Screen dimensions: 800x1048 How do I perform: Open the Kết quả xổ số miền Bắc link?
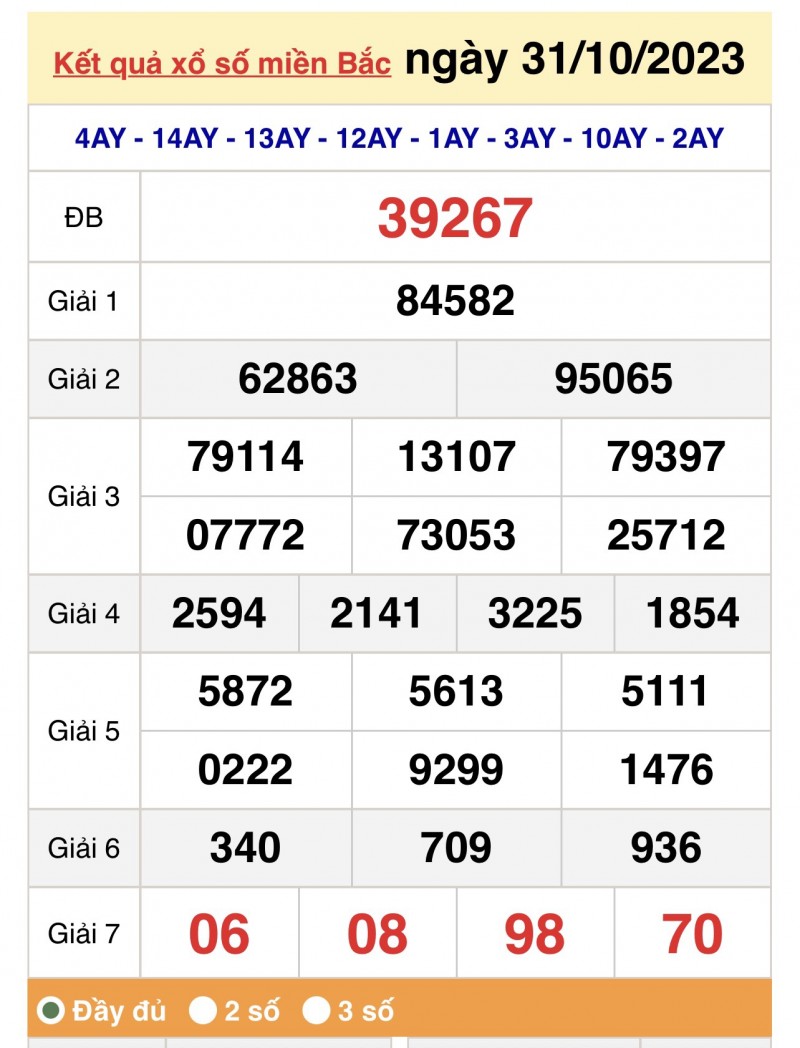221,64
